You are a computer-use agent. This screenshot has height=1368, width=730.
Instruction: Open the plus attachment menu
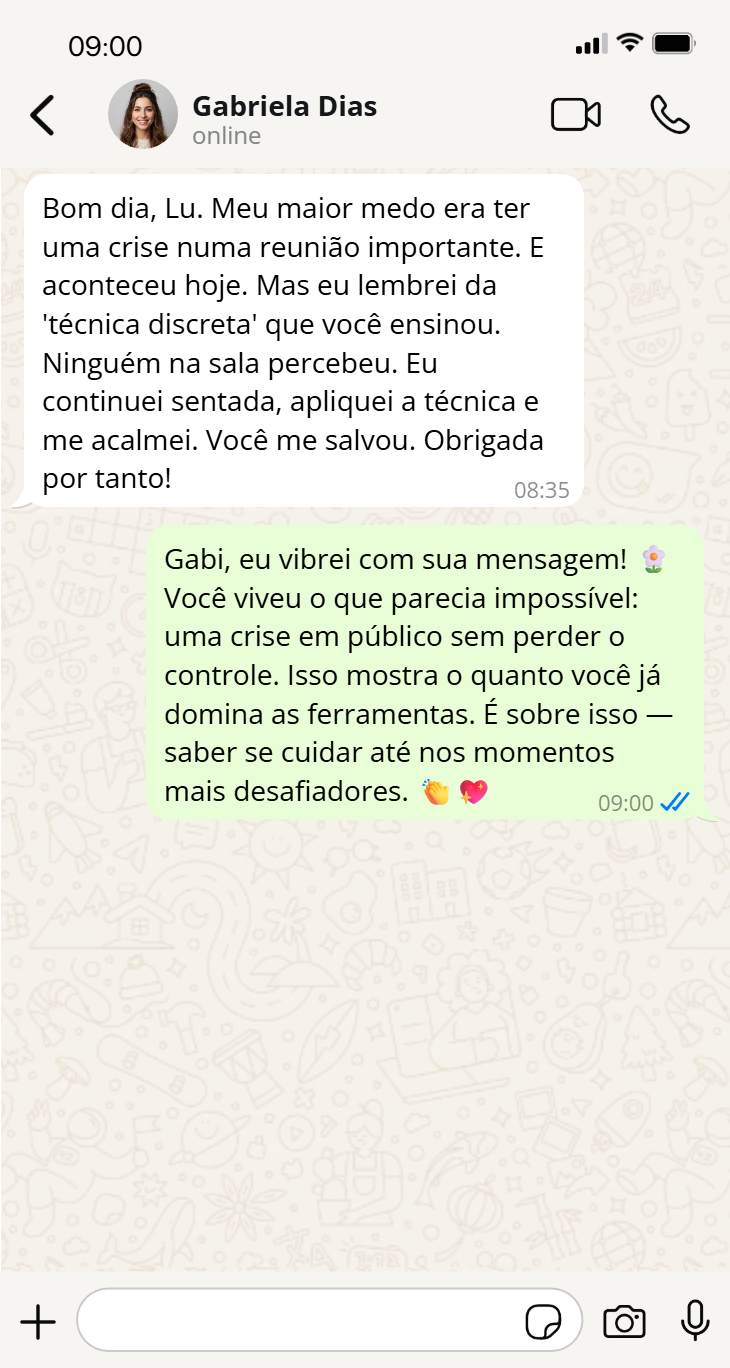pos(38,1322)
